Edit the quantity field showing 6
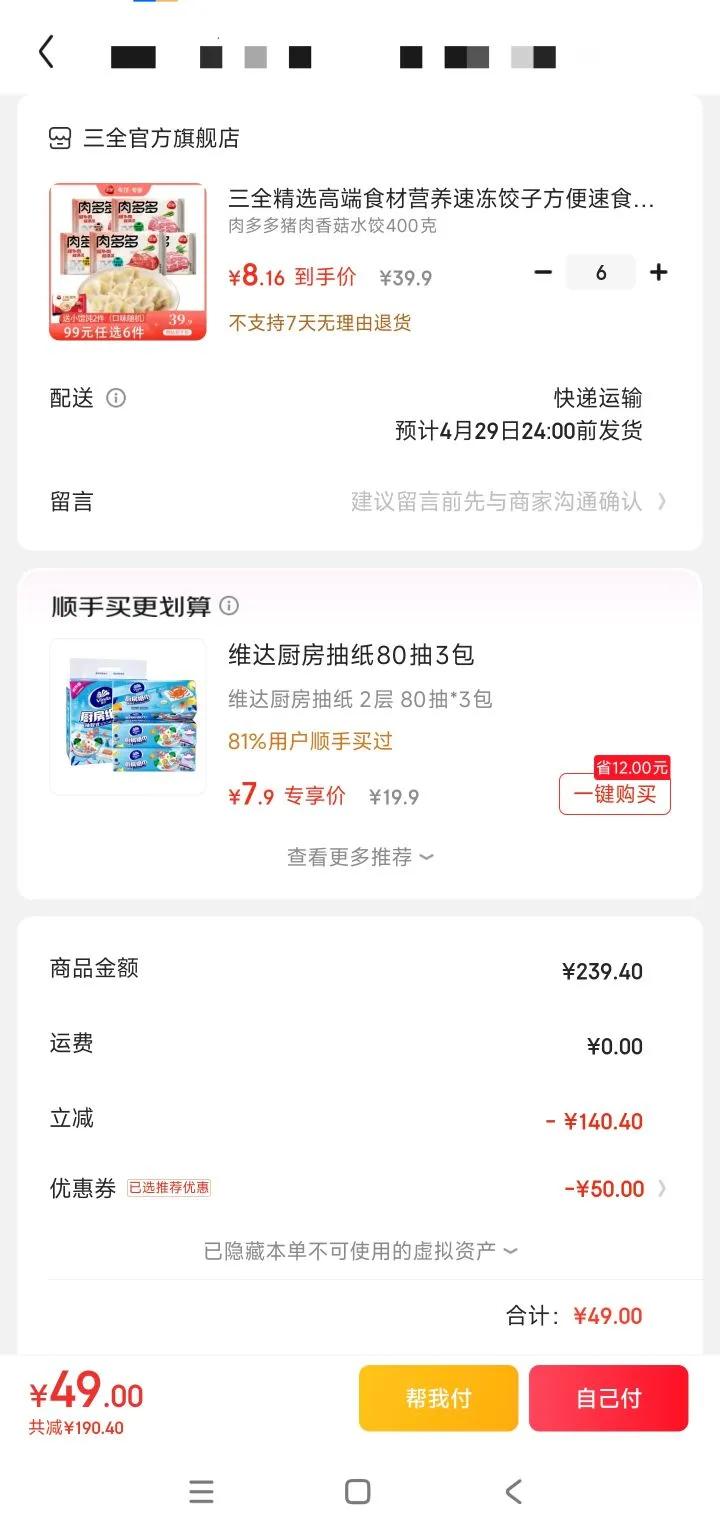This screenshot has width=720, height=1535. pos(600,272)
